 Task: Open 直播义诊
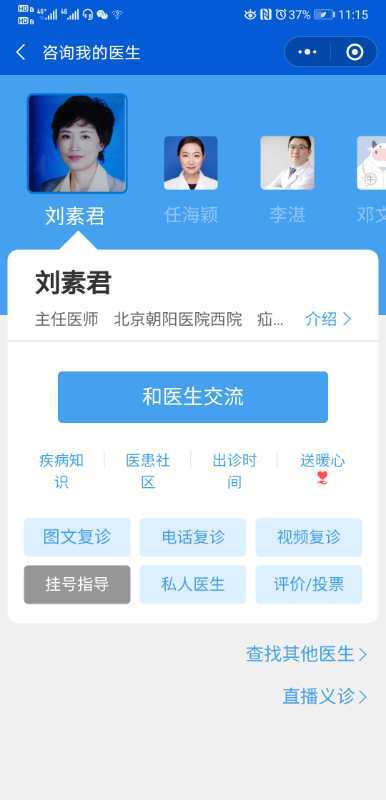coord(325,696)
